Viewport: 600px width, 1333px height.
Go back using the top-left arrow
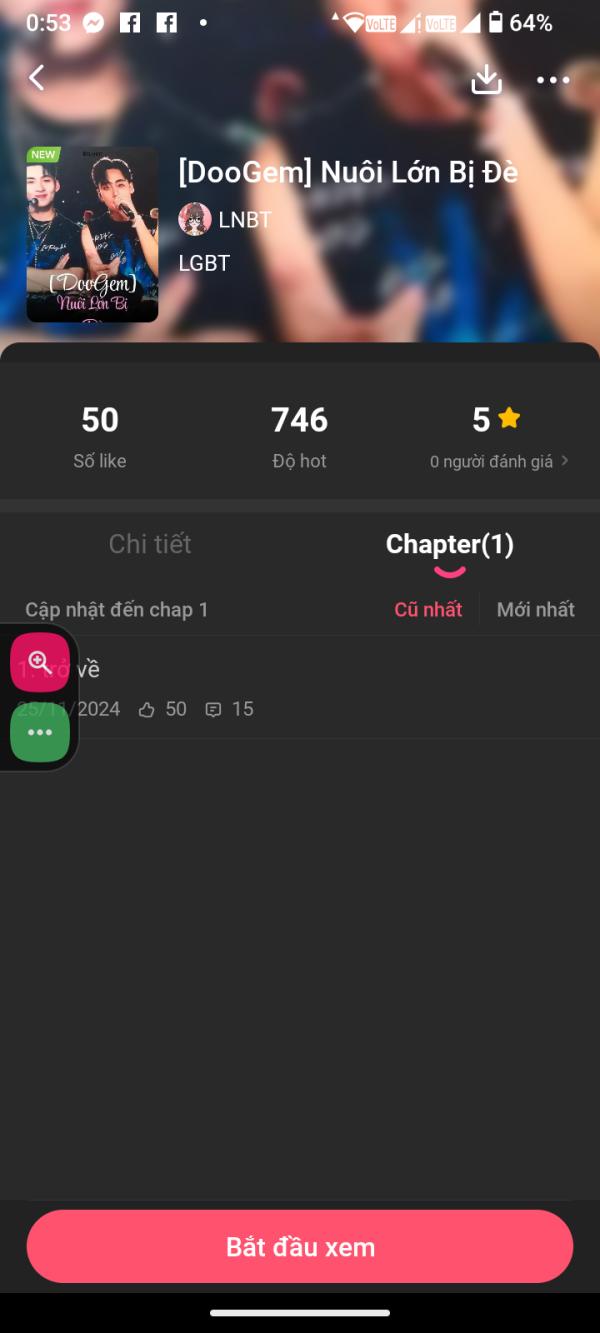click(37, 78)
